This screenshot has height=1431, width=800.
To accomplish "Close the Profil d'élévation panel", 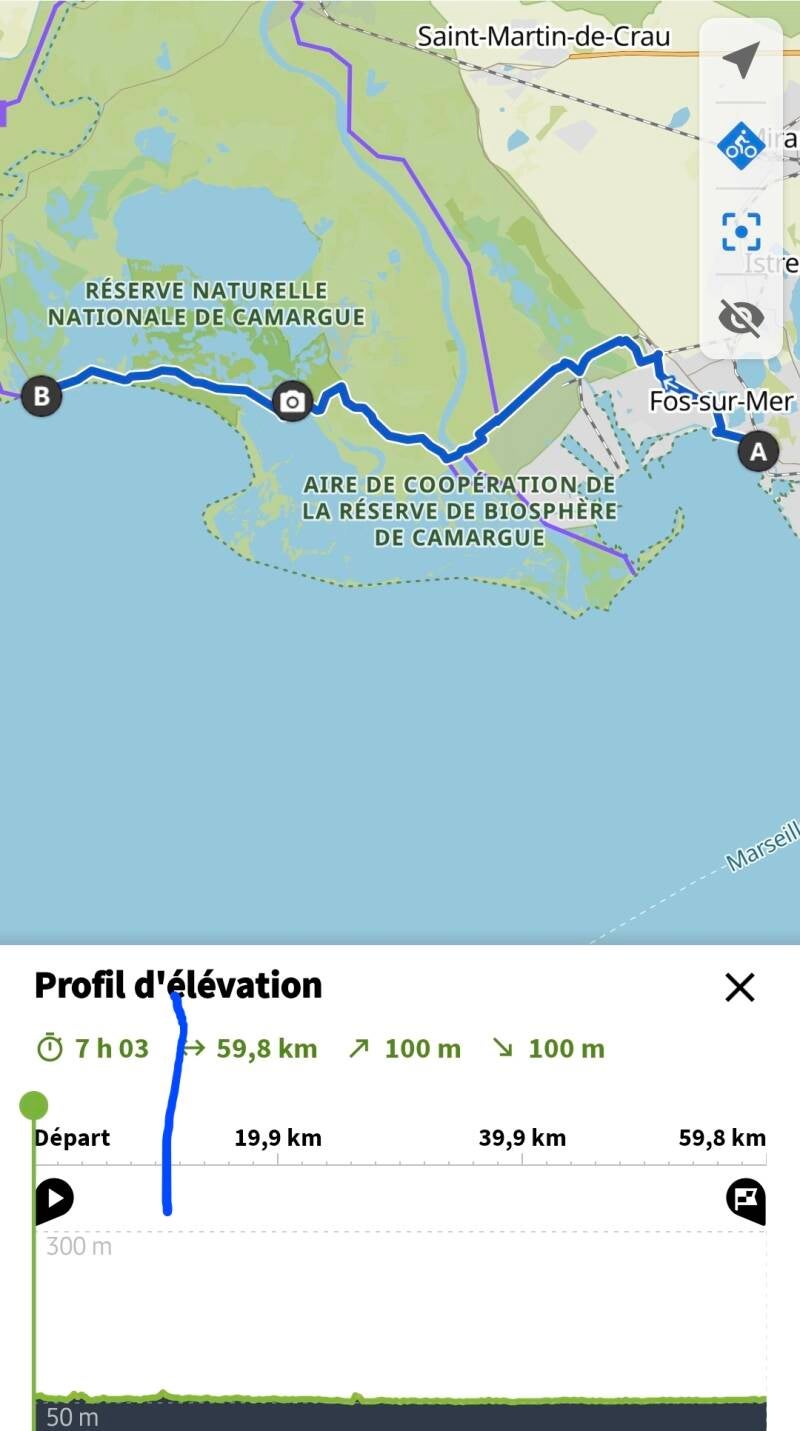I will coord(739,988).
